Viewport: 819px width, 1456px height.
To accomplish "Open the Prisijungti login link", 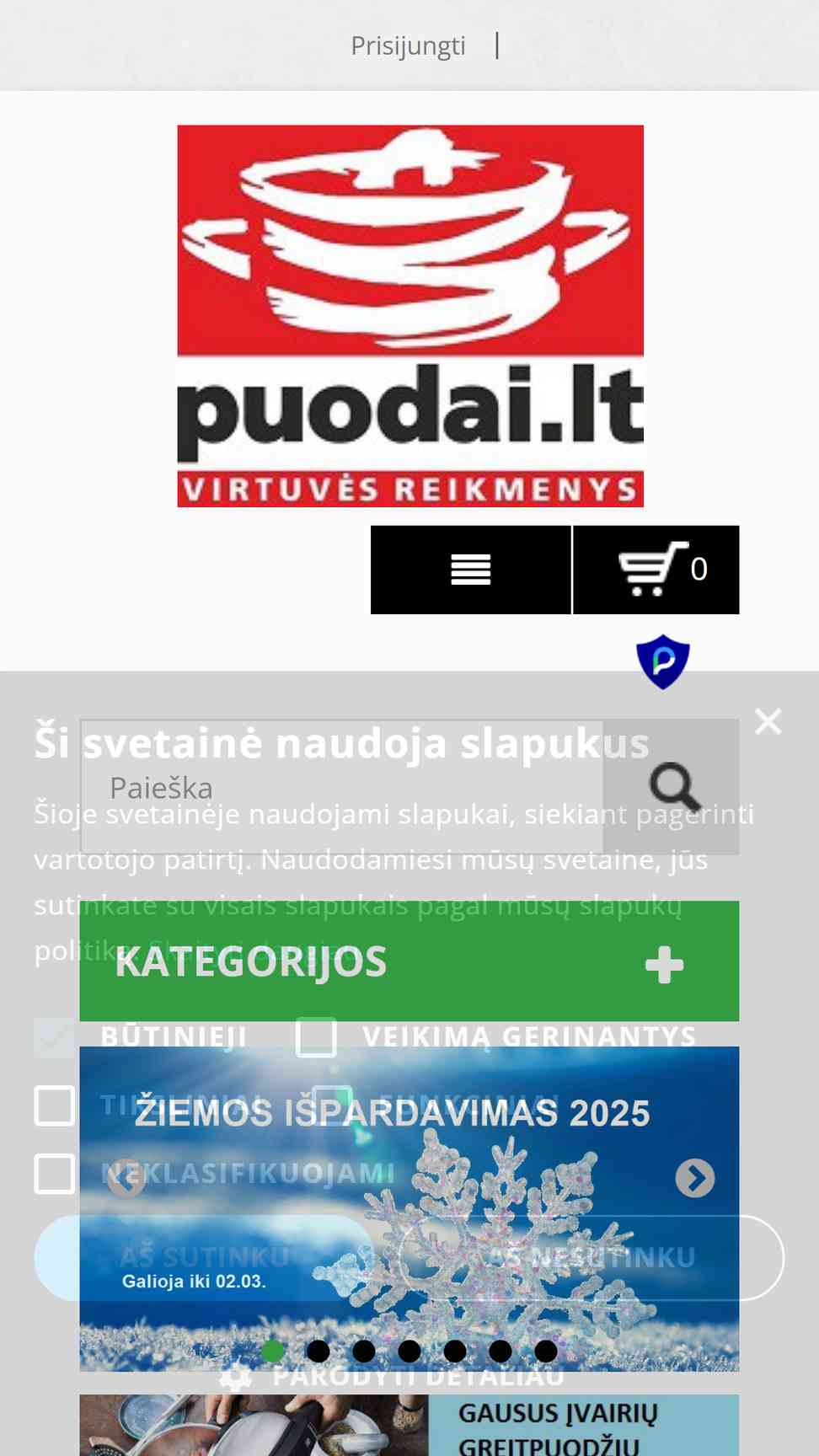I will click(x=408, y=45).
